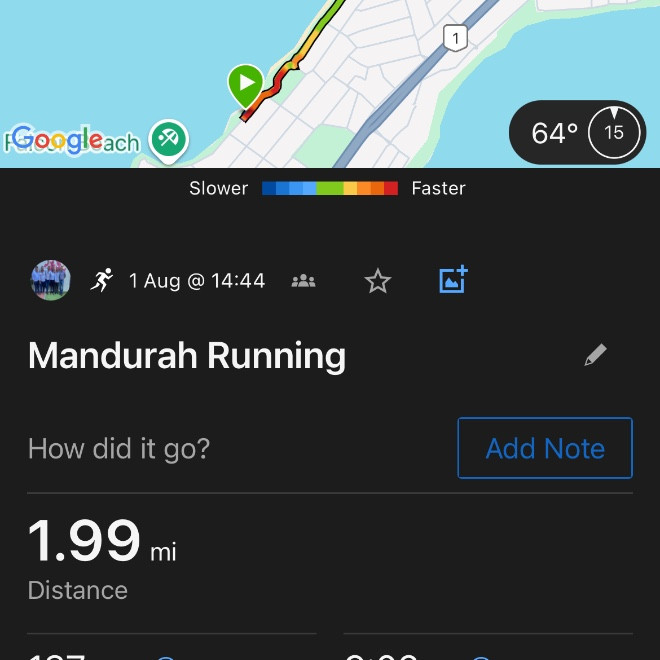The image size is (660, 660).
Task: Edit the activity name Mandurah Running
Action: point(595,355)
